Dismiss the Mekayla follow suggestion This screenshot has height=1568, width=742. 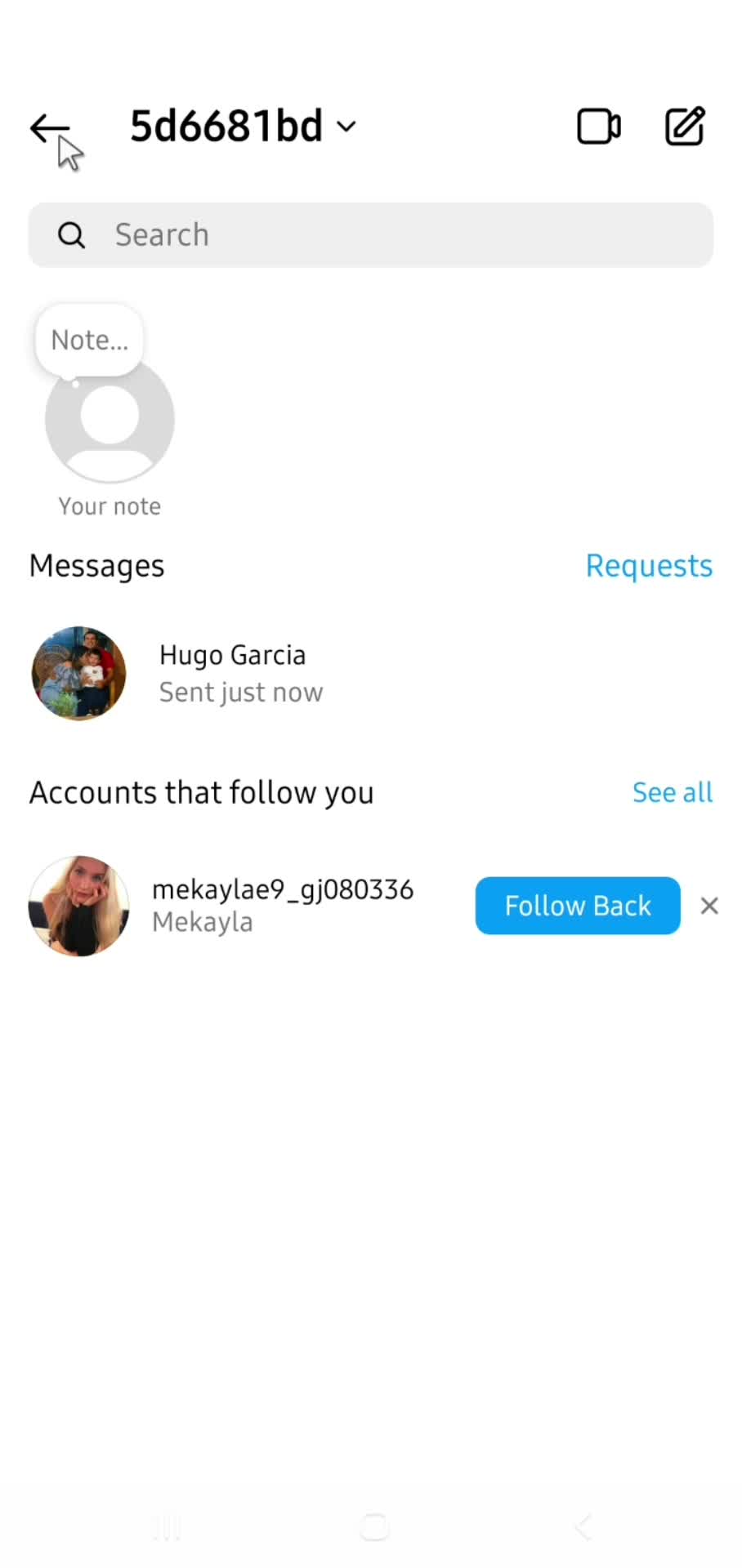point(709,906)
